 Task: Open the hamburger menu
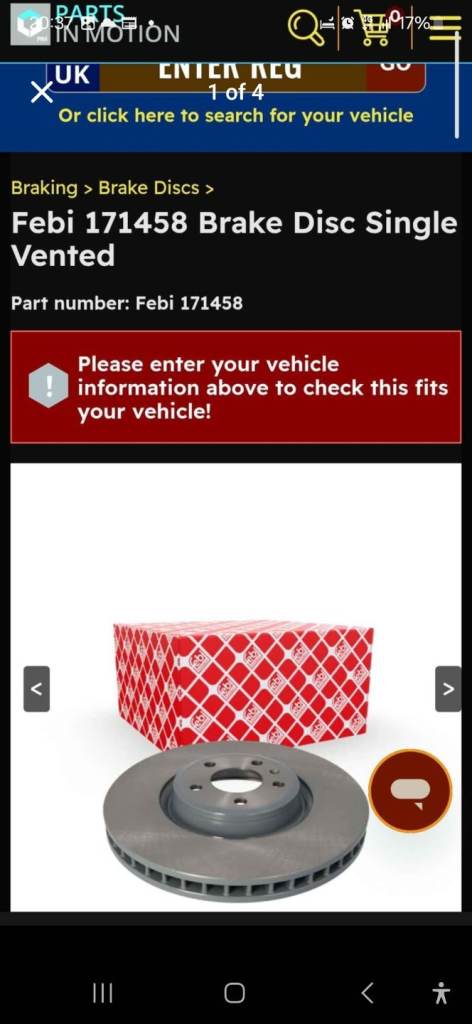[445, 29]
